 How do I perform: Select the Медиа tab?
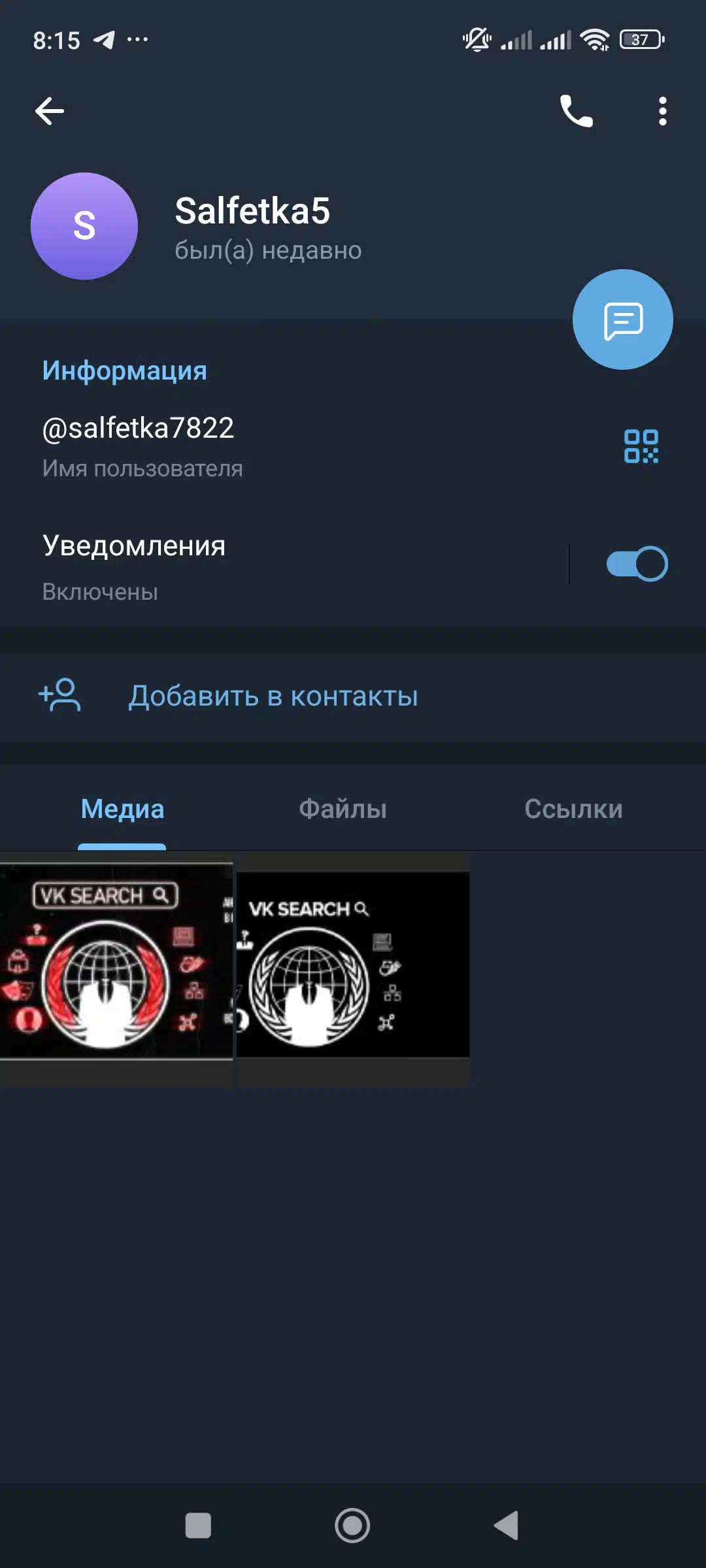[122, 809]
